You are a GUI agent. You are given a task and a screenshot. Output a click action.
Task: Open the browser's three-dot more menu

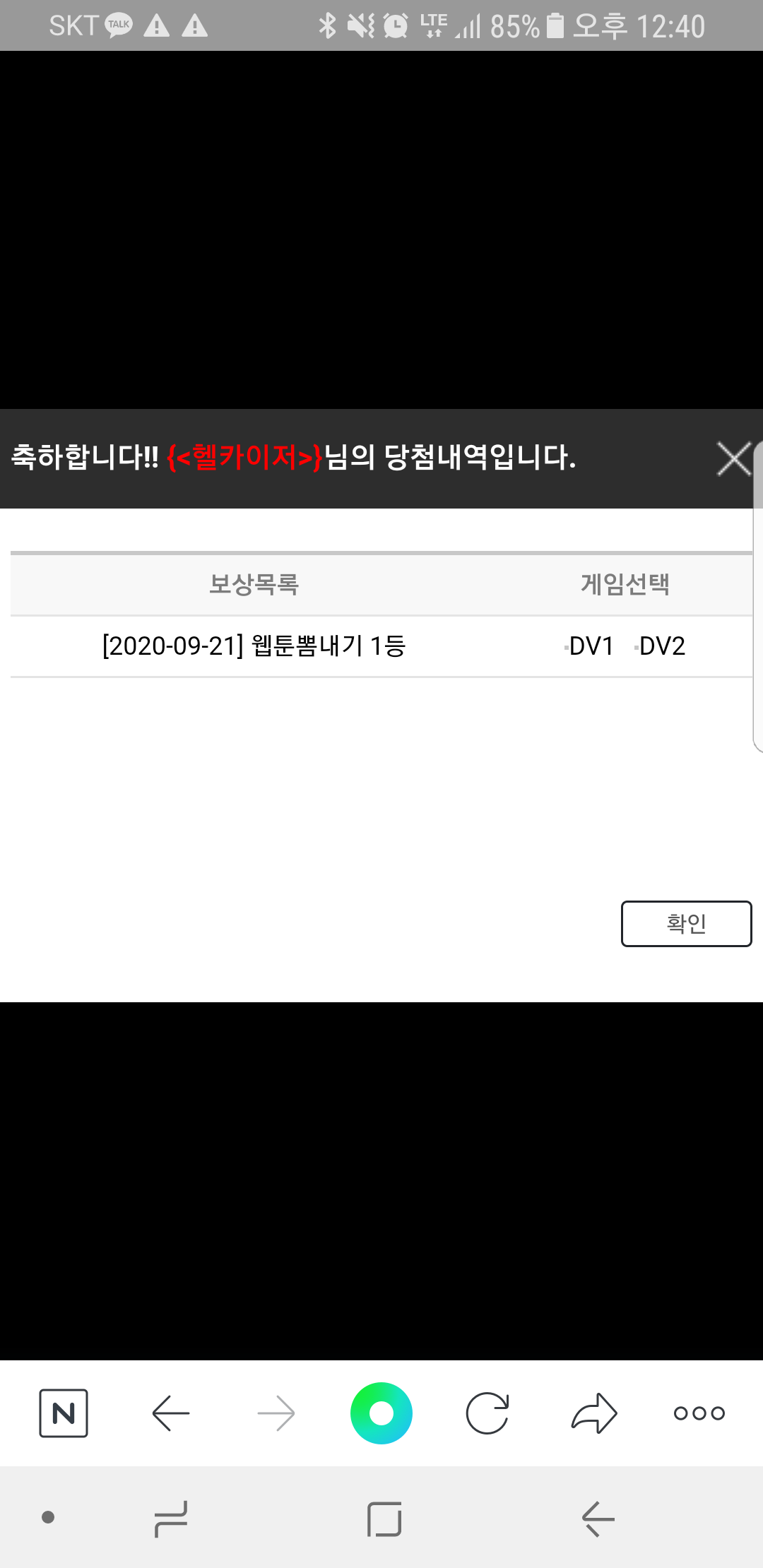pos(699,1413)
